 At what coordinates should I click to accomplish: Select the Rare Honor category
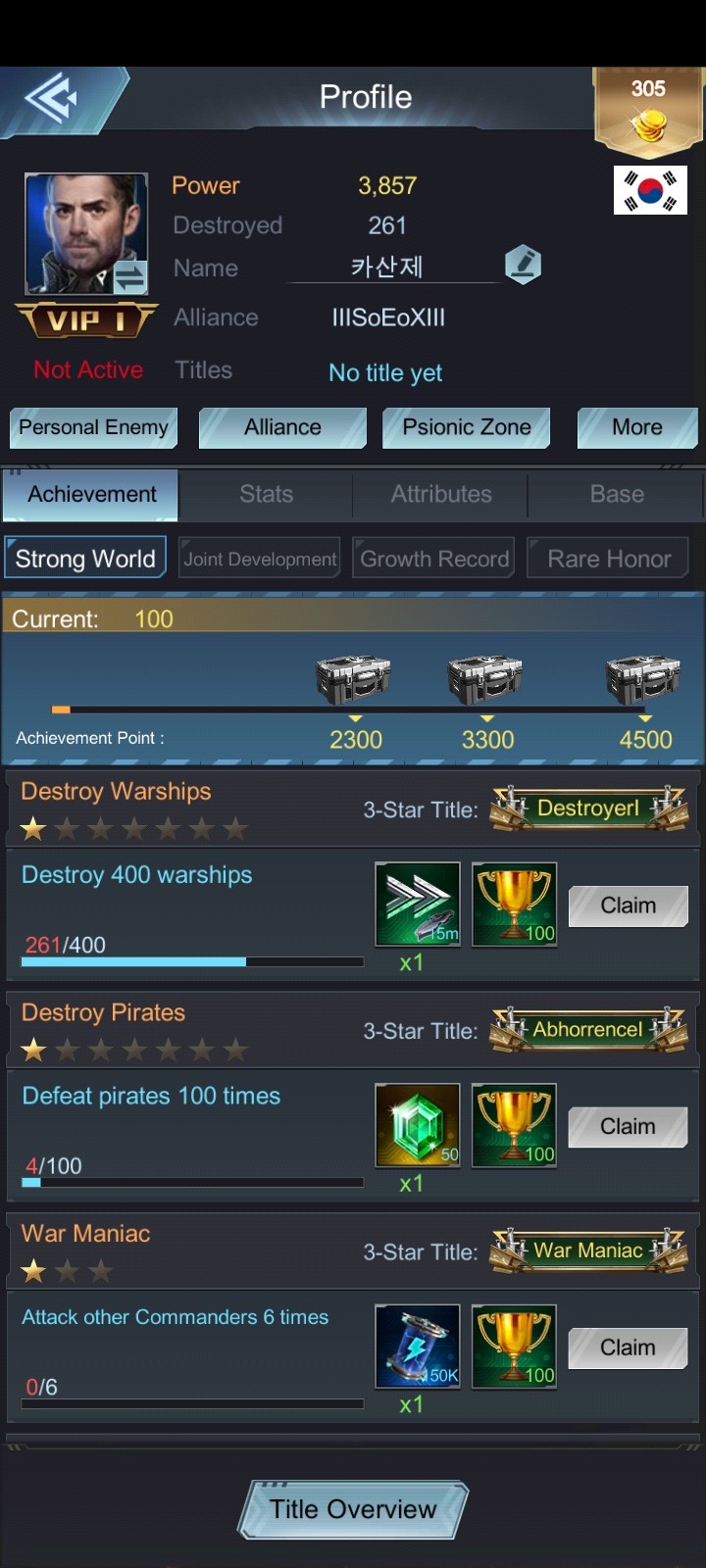(x=609, y=559)
